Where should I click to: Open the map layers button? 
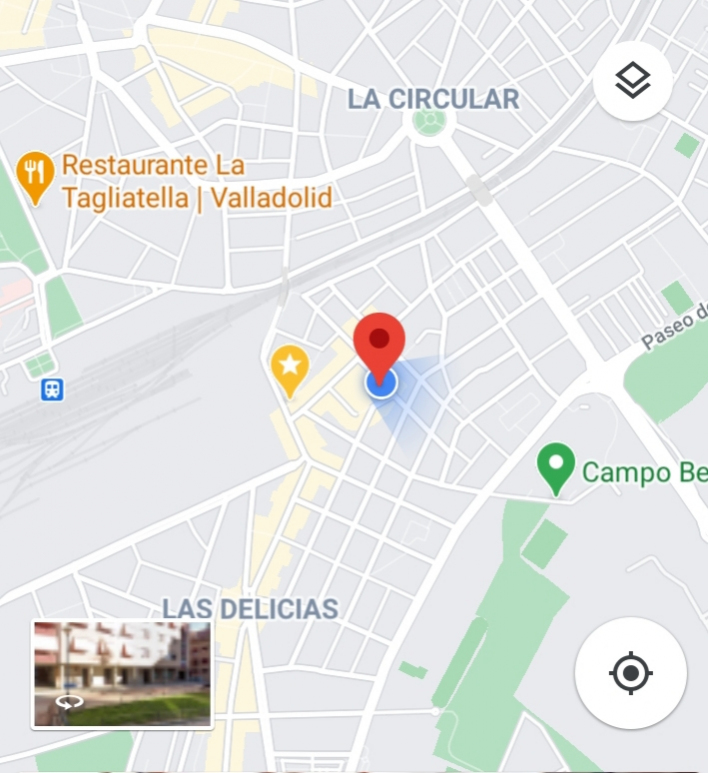point(632,81)
